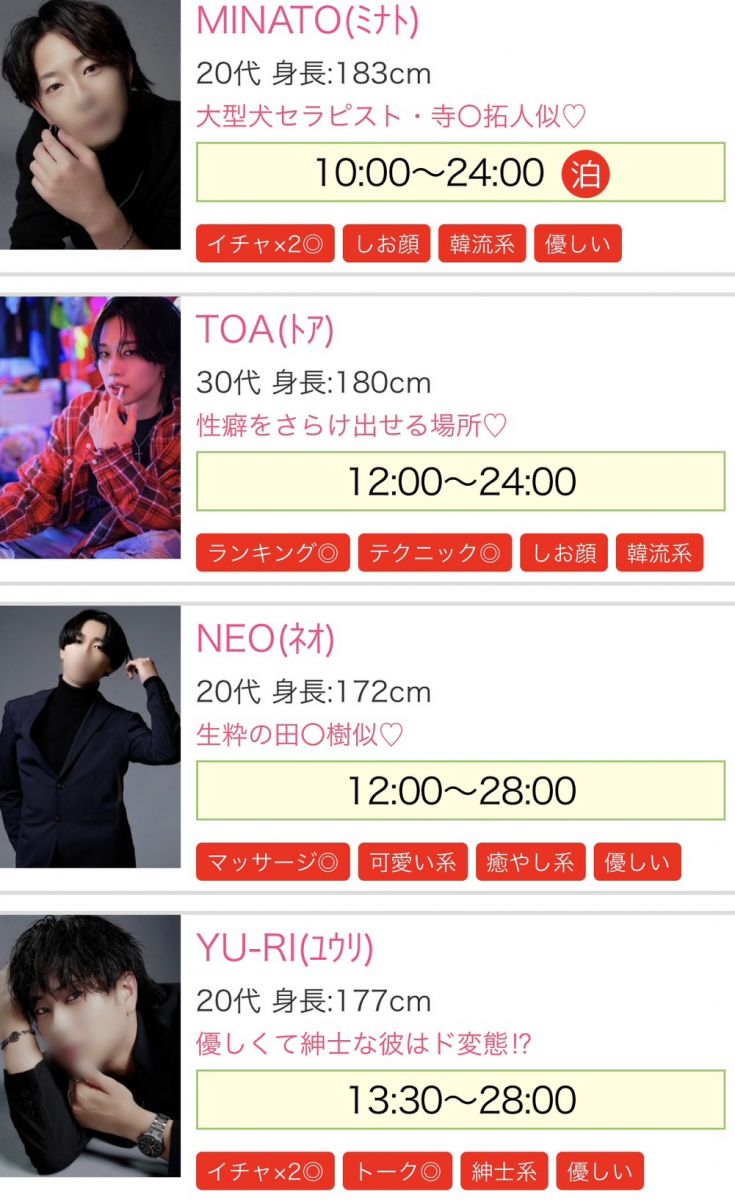Open the TOA(トア) name link

265,330
